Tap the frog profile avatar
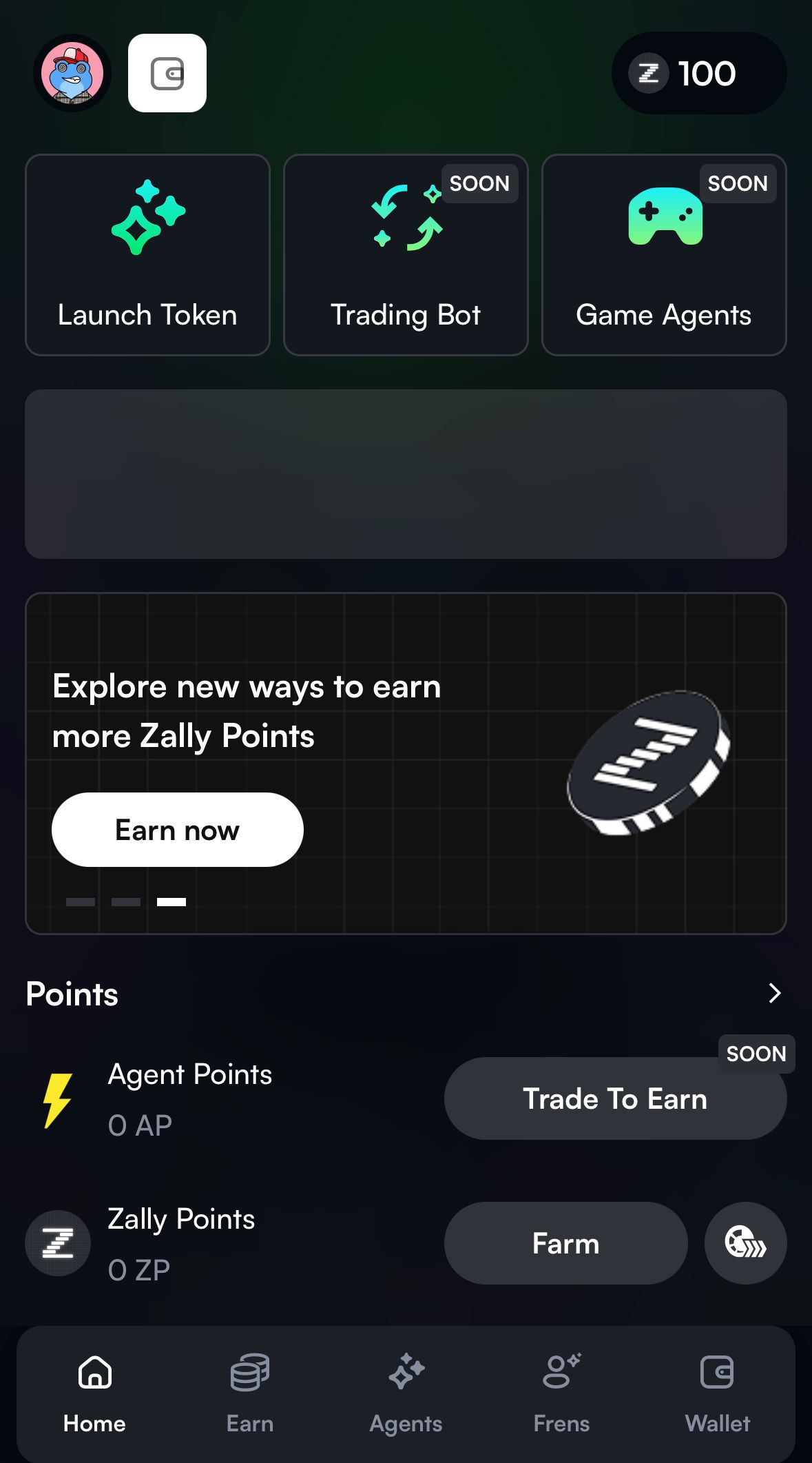812x1463 pixels. point(72,74)
